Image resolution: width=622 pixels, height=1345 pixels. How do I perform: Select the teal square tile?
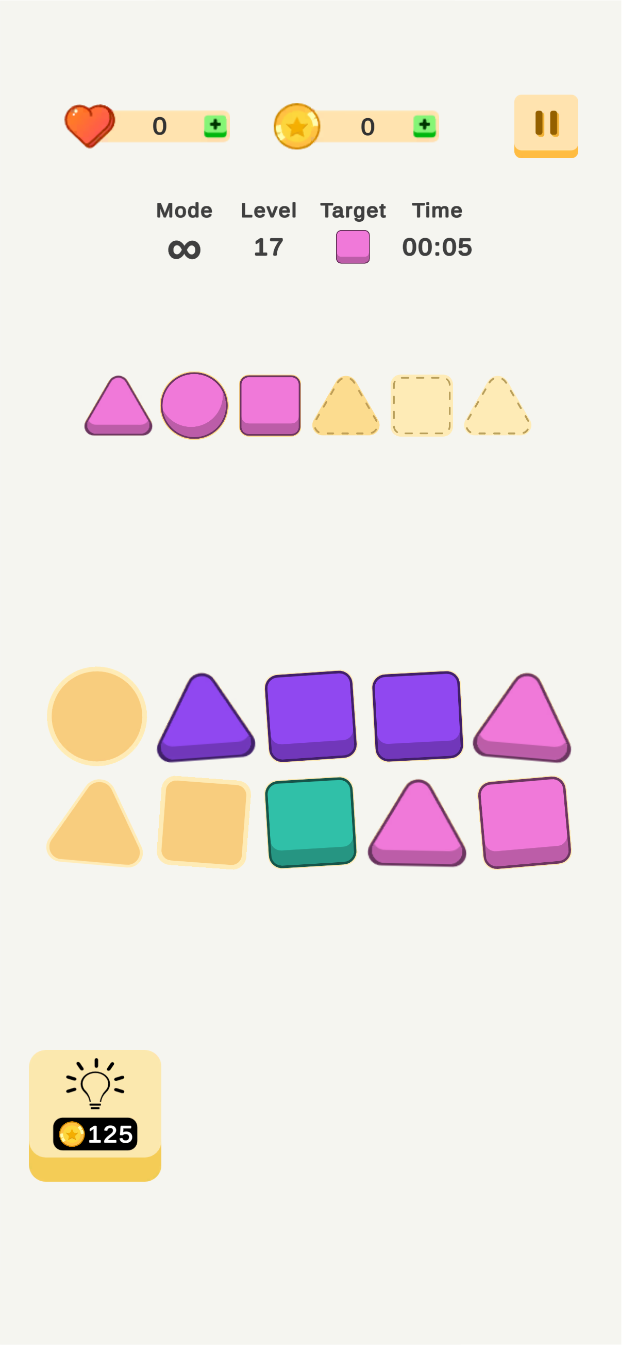311,821
